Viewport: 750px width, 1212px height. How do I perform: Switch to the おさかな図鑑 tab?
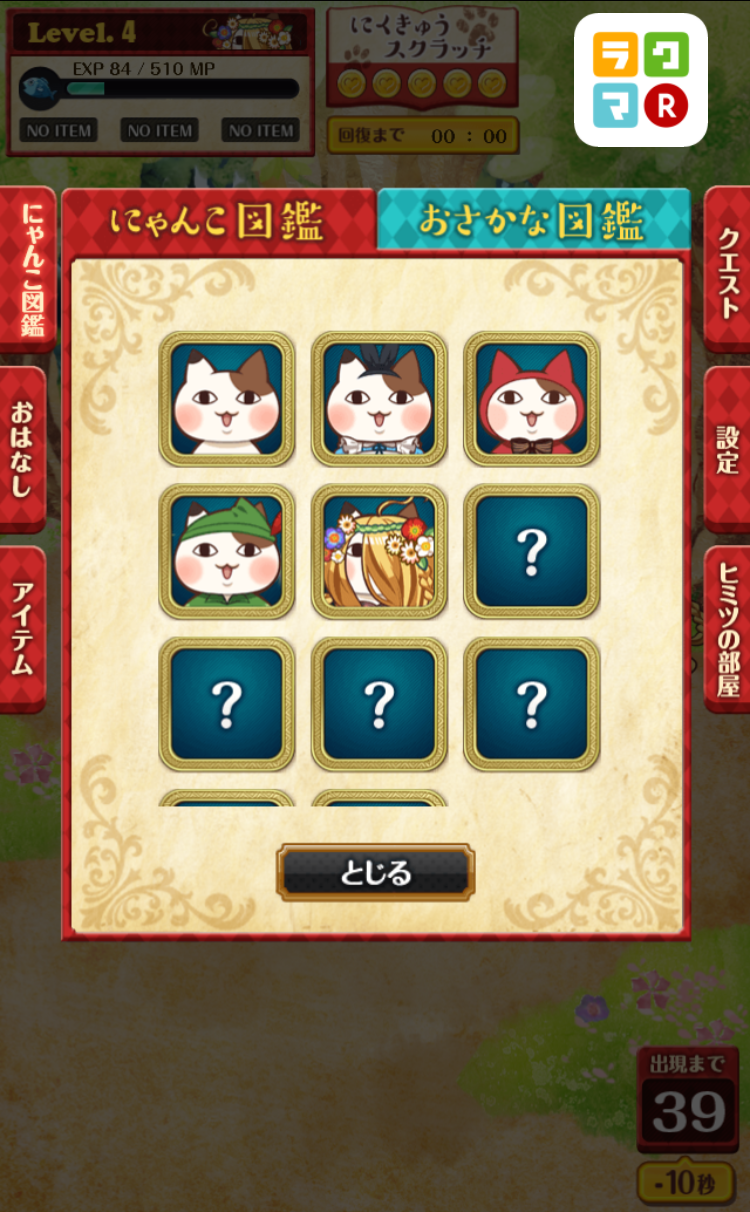(532, 221)
